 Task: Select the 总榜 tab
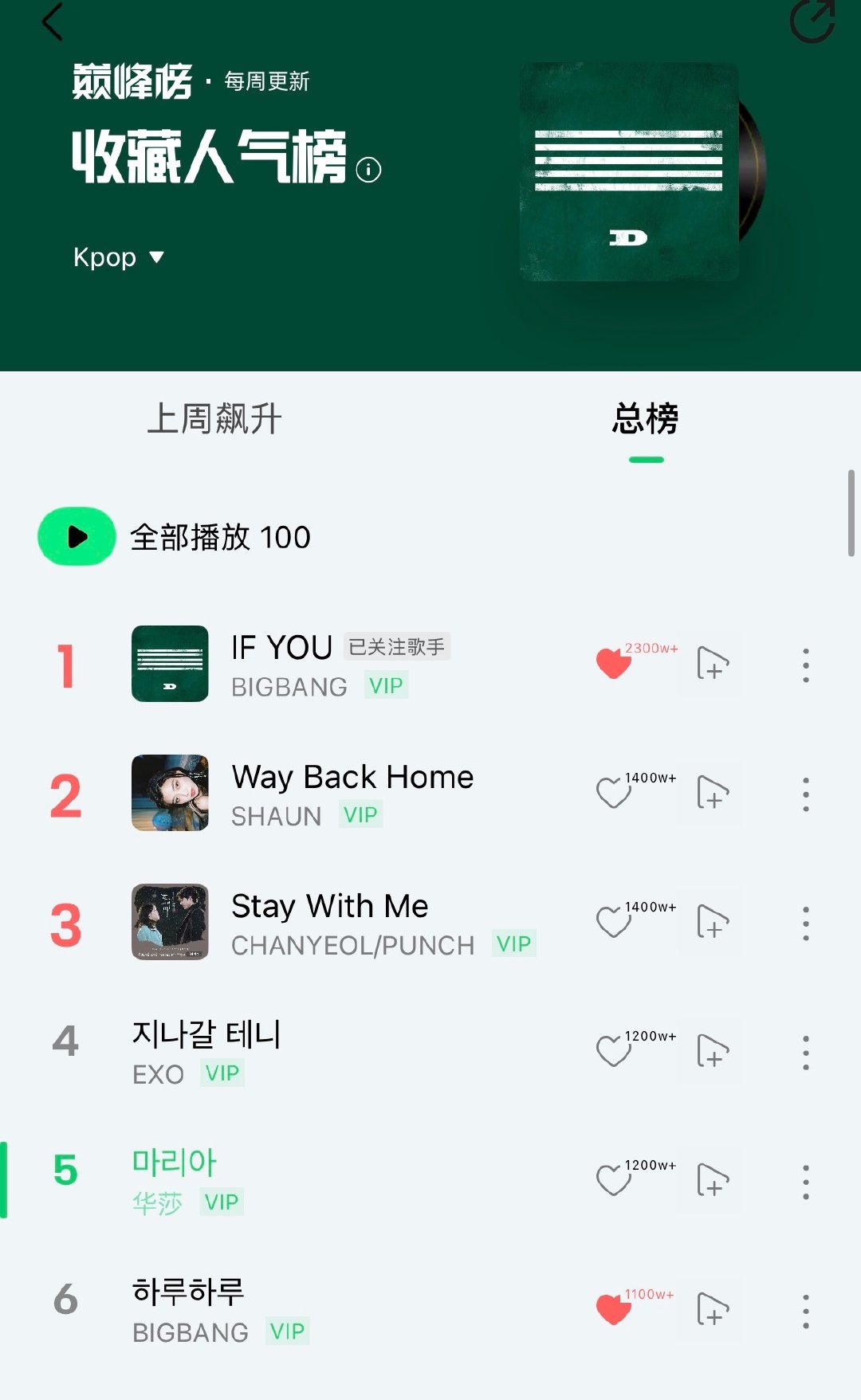[x=646, y=418]
